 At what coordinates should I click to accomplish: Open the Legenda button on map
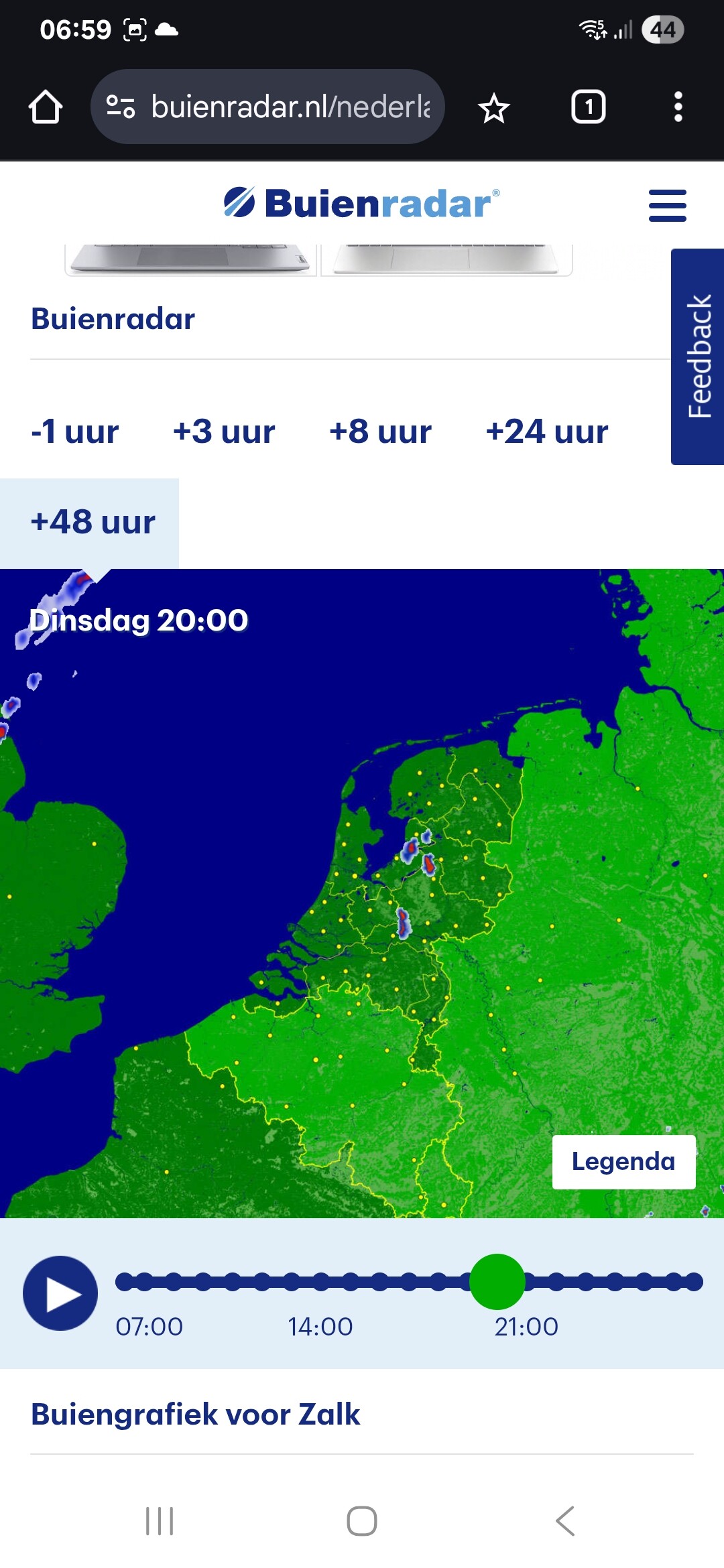coord(623,1161)
